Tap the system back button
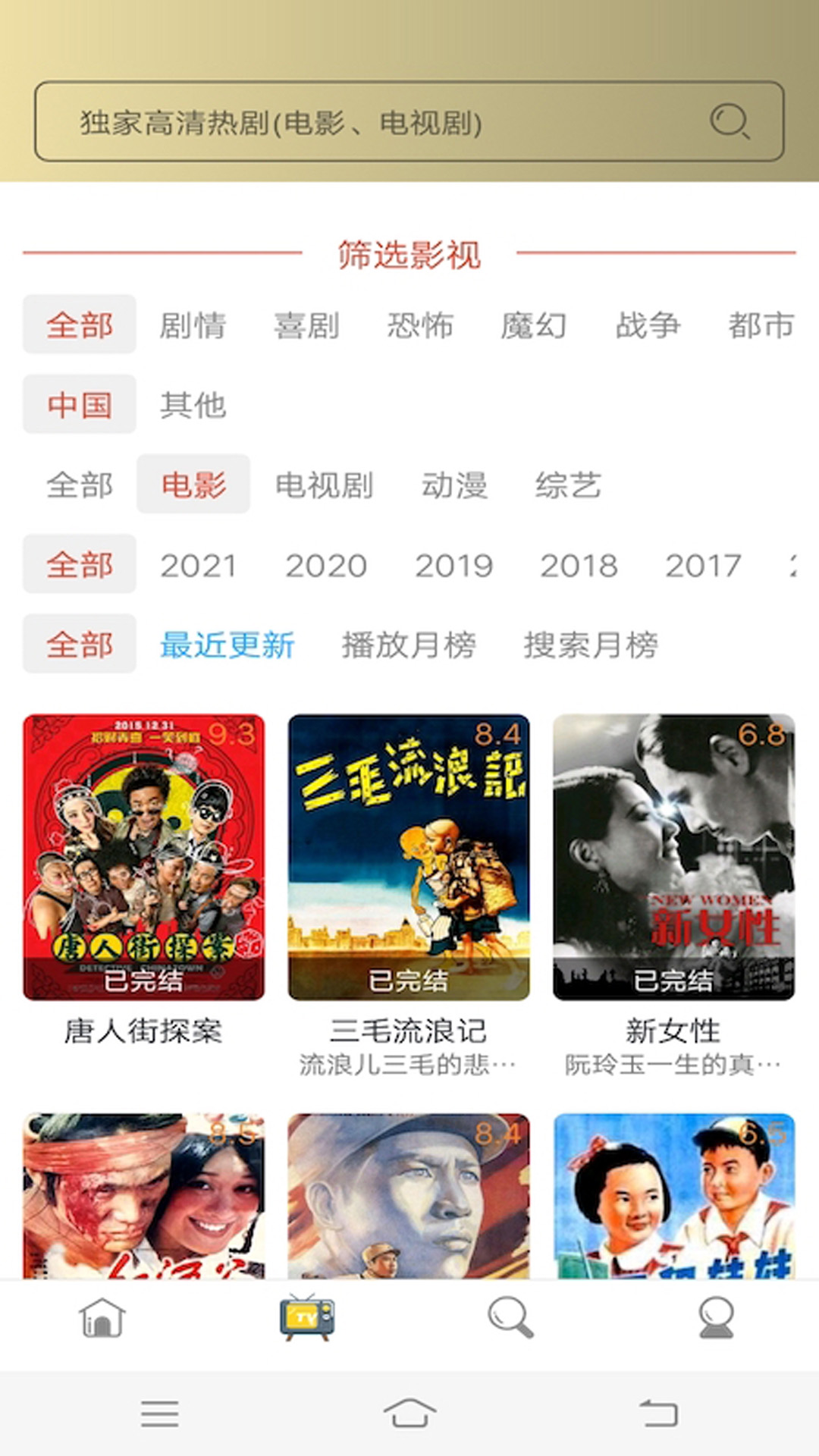The height and width of the screenshot is (1456, 819). (x=658, y=1414)
